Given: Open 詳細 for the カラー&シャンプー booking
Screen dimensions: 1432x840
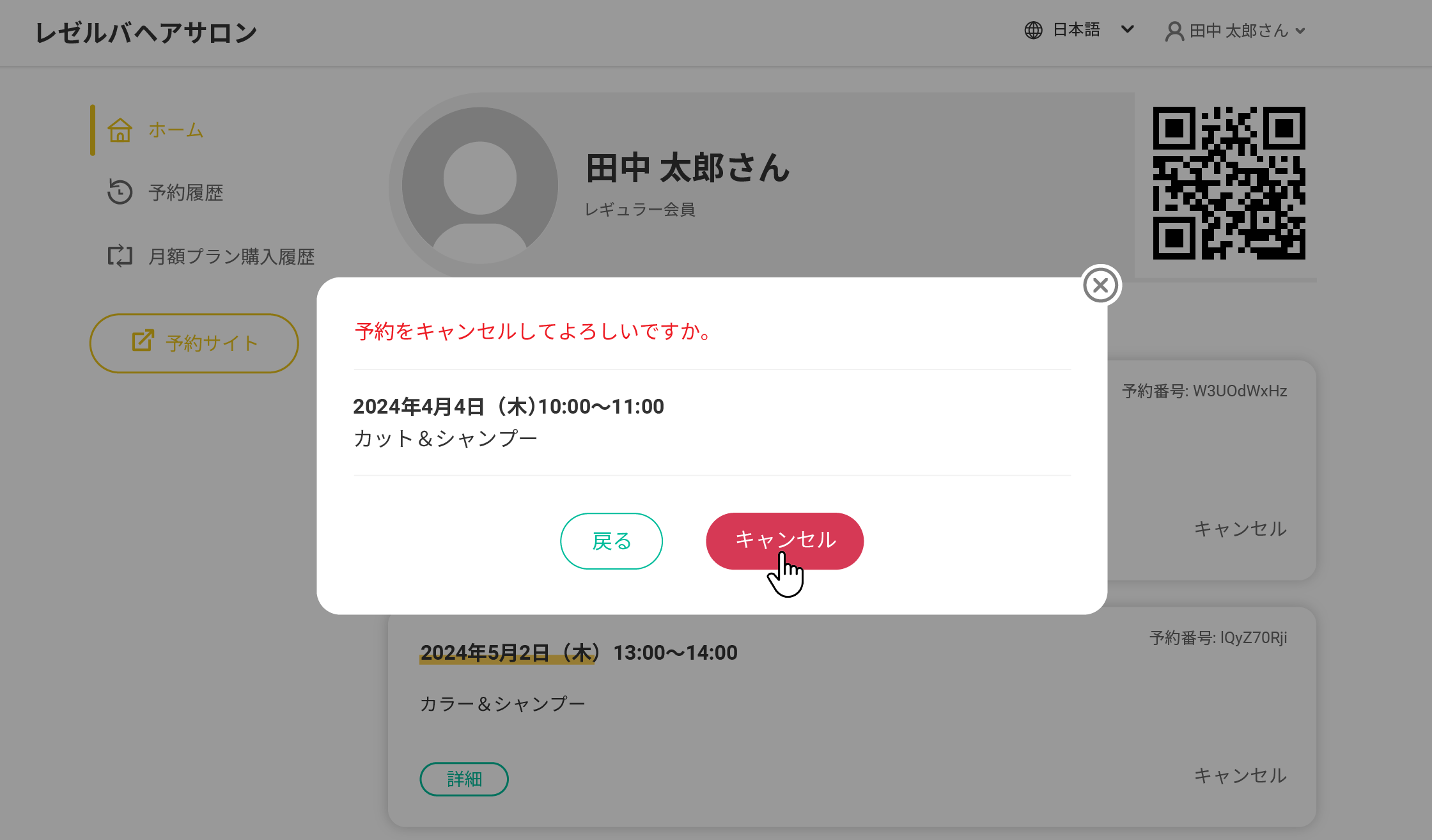Looking at the screenshot, I should click(464, 779).
